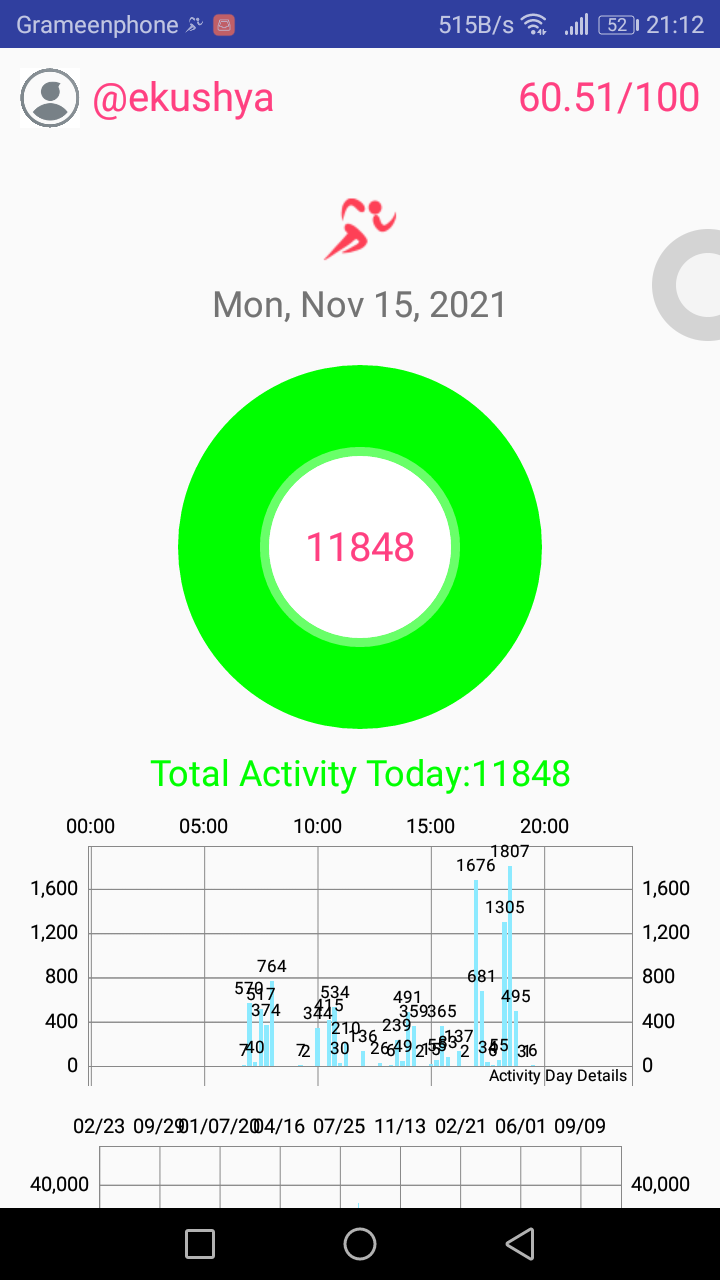Tap the green ring showing 11848
Screen dimensions: 720x1280
[360, 547]
